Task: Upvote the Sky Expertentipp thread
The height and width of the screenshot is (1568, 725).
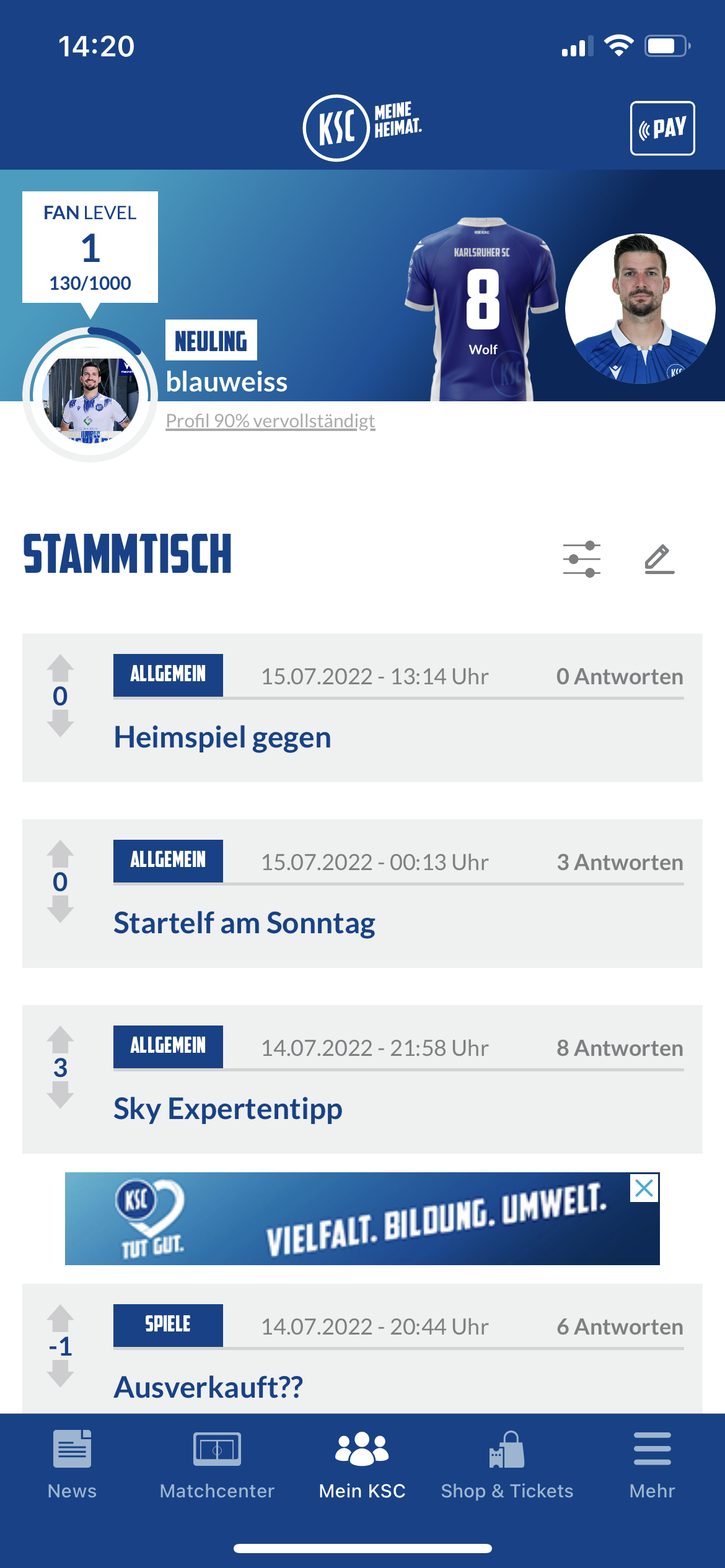Action: (x=60, y=1039)
